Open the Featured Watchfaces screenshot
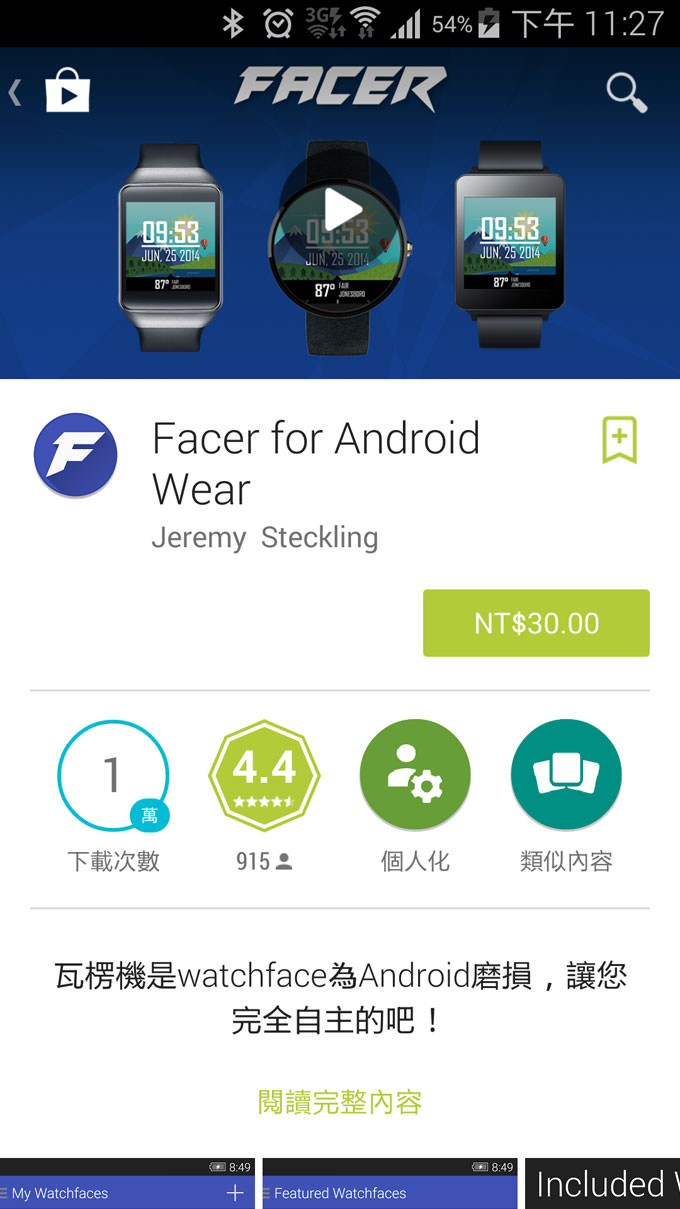Viewport: 680px width, 1209px height. tap(390, 1185)
